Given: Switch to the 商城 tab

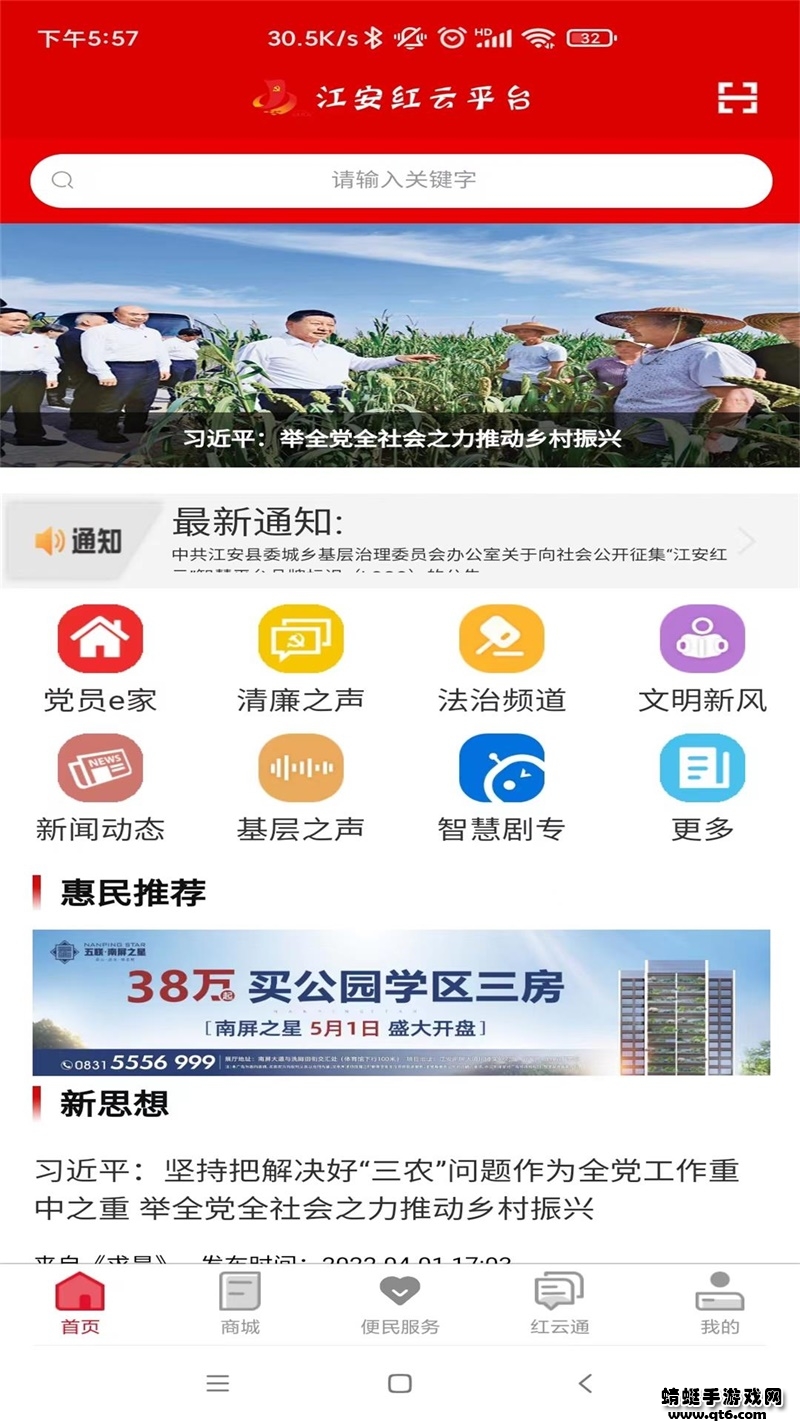Looking at the screenshot, I should point(240,1304).
